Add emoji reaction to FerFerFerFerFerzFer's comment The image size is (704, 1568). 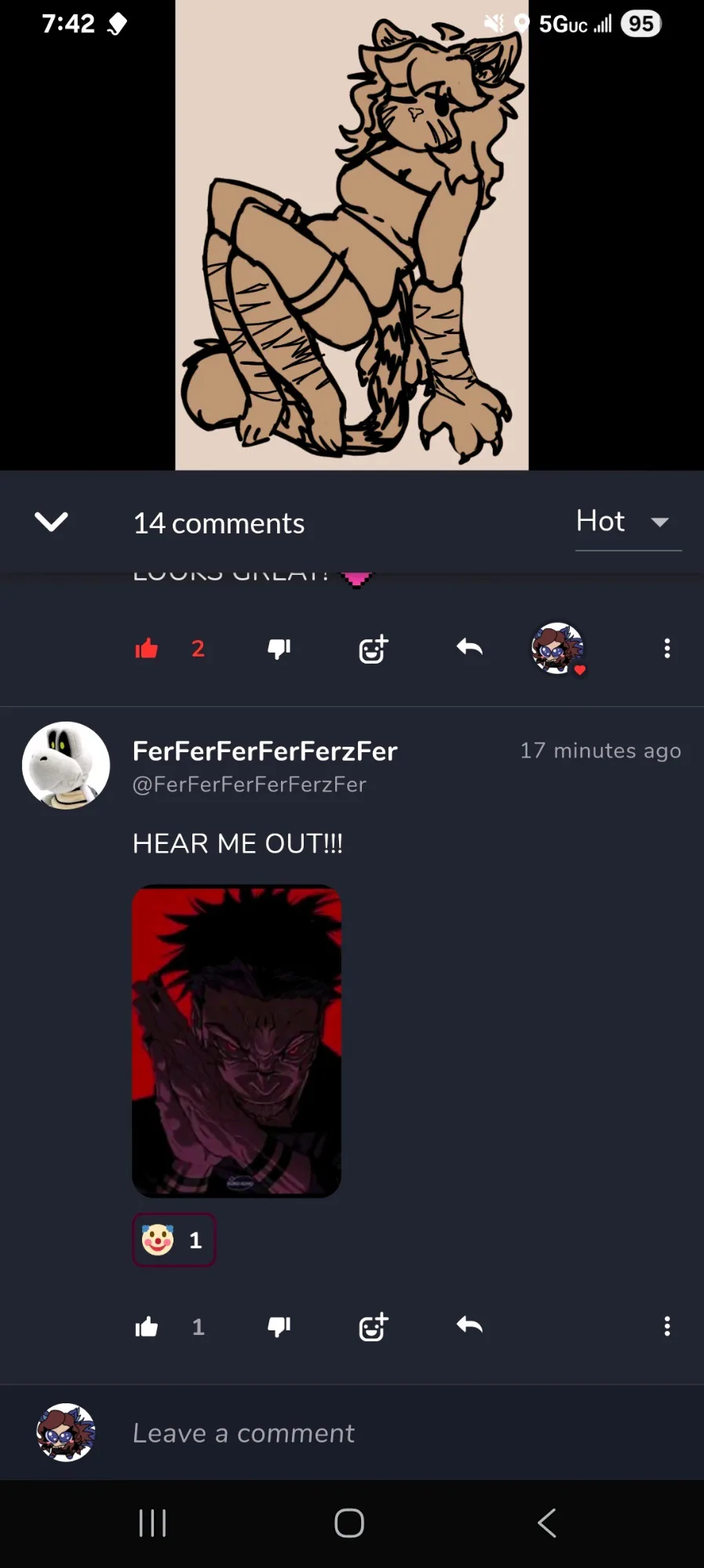374,1326
